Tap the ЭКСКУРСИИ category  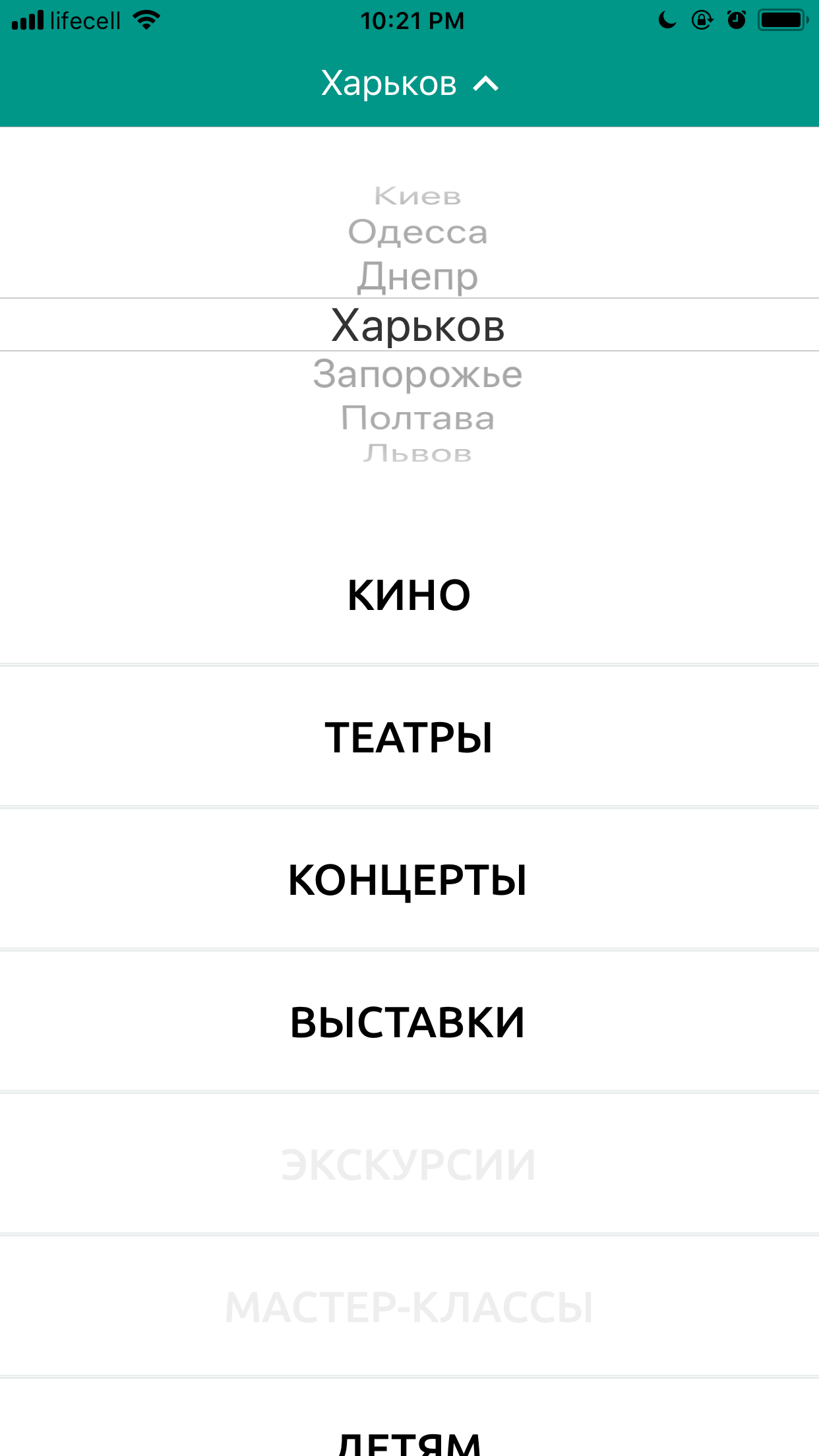[x=409, y=1164]
